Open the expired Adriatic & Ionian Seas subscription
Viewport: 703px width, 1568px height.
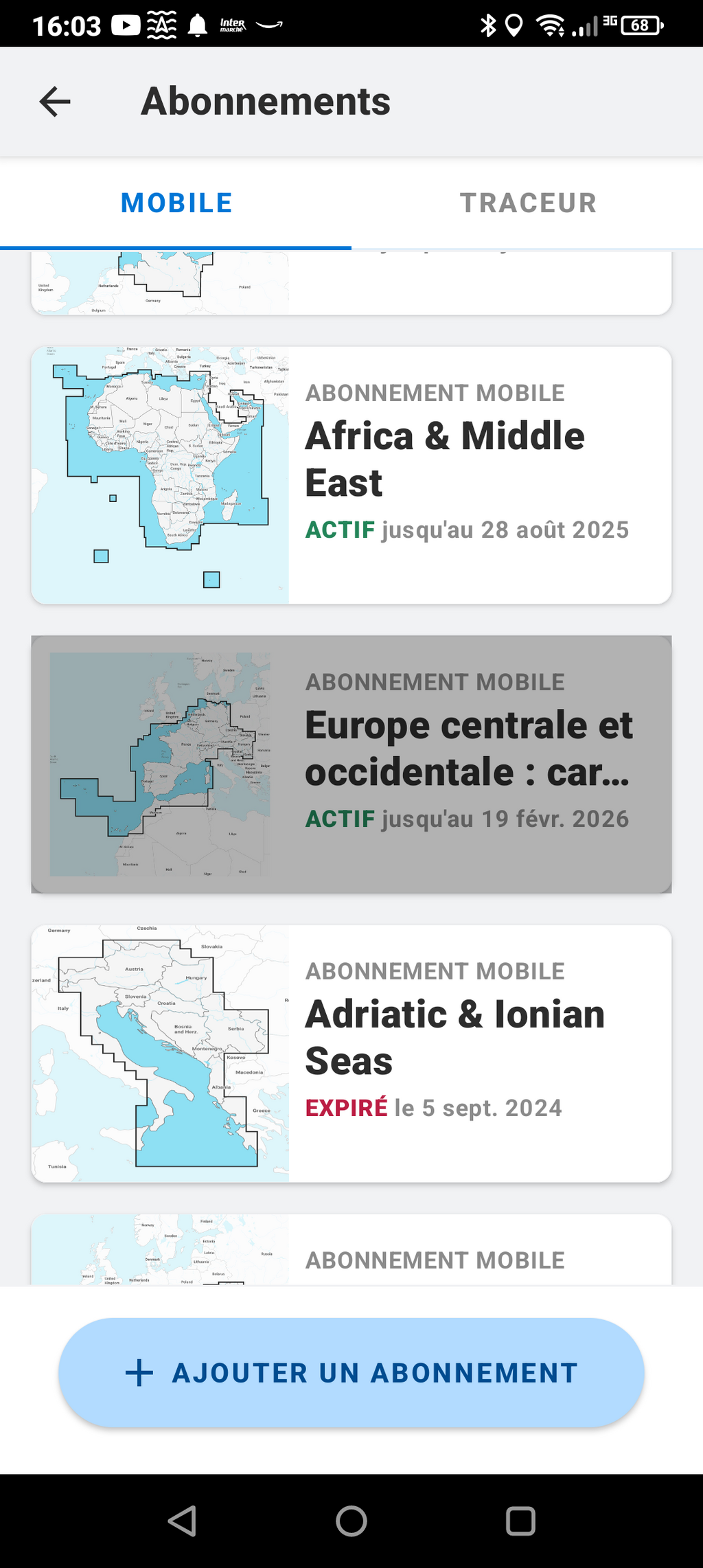pos(351,1054)
